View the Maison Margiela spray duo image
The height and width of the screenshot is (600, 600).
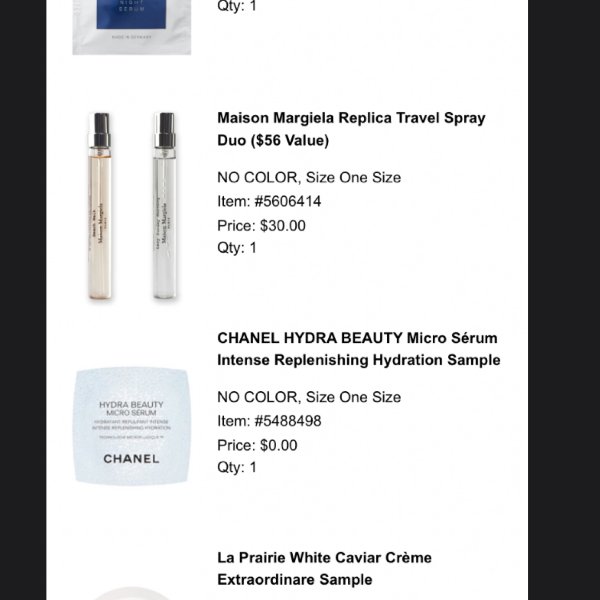131,205
